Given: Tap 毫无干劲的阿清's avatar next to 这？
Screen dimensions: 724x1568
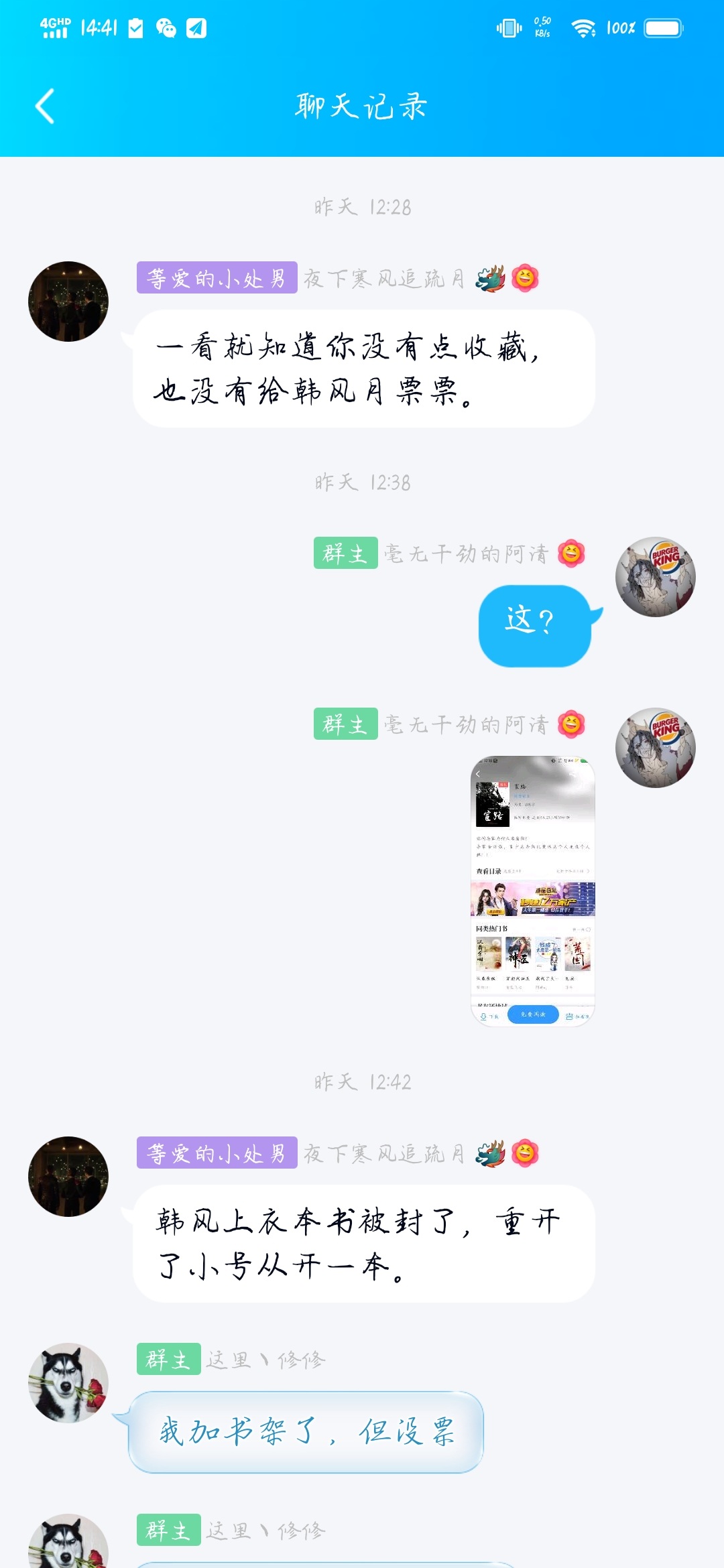Looking at the screenshot, I should 655,577.
